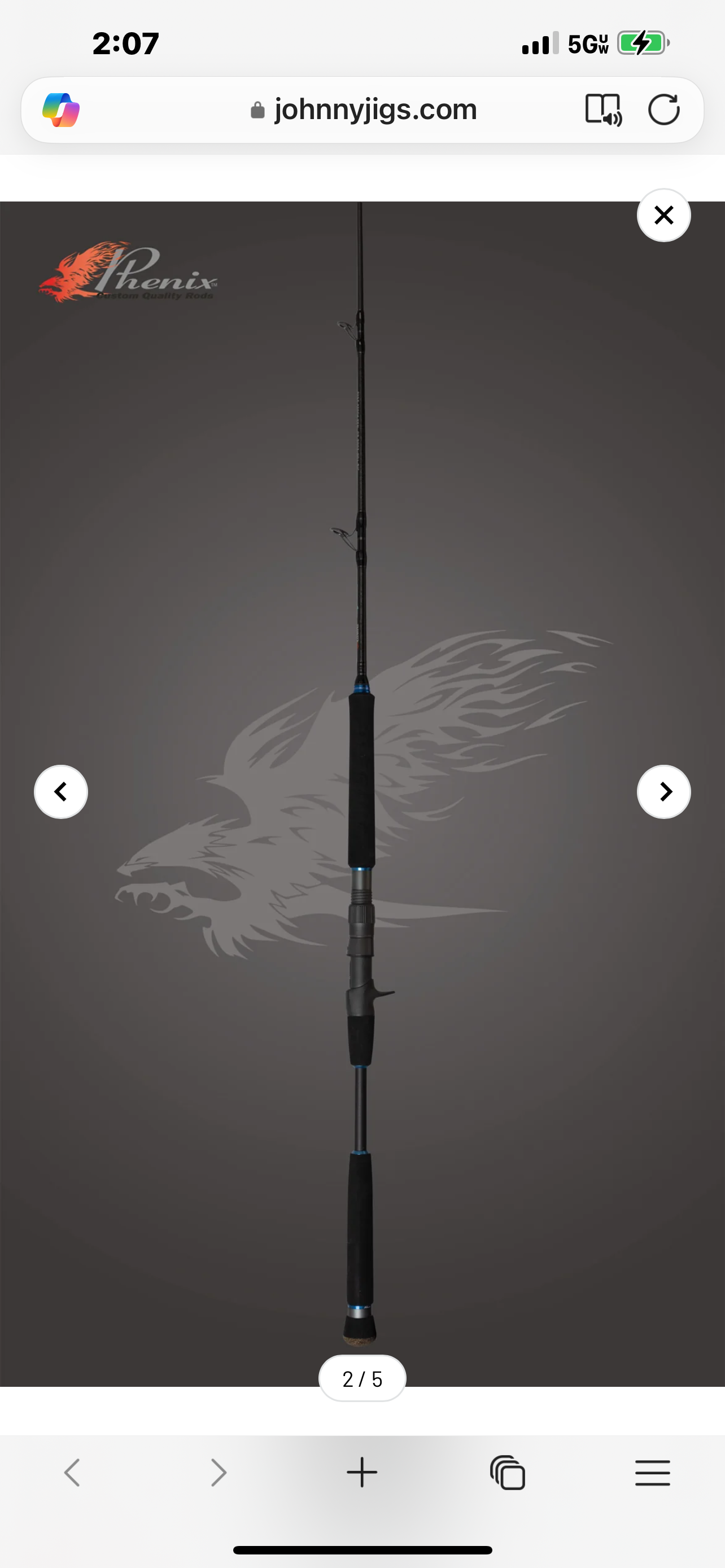Screen dimensions: 725x1568
Task: Close the product image viewer
Action: pos(663,215)
